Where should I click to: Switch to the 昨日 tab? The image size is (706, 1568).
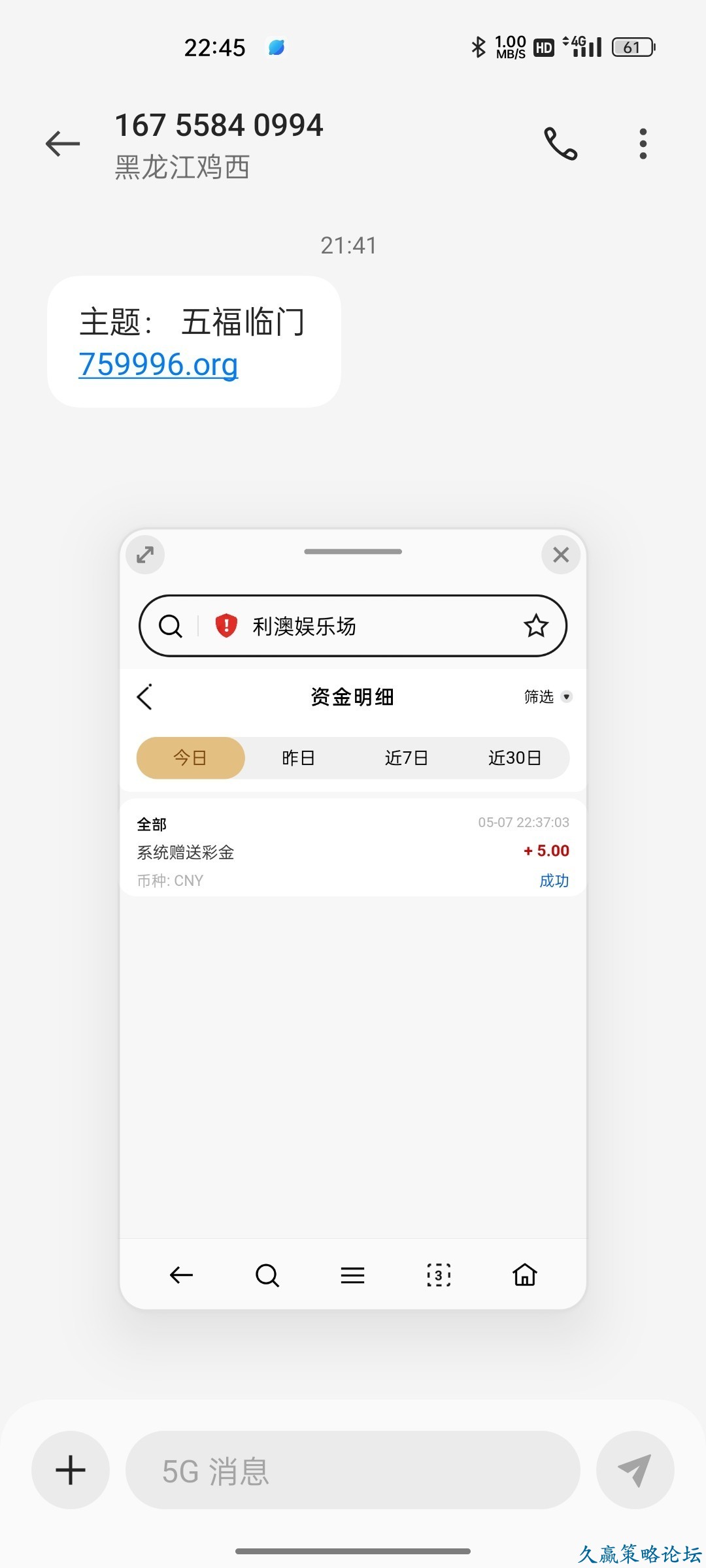[x=298, y=758]
